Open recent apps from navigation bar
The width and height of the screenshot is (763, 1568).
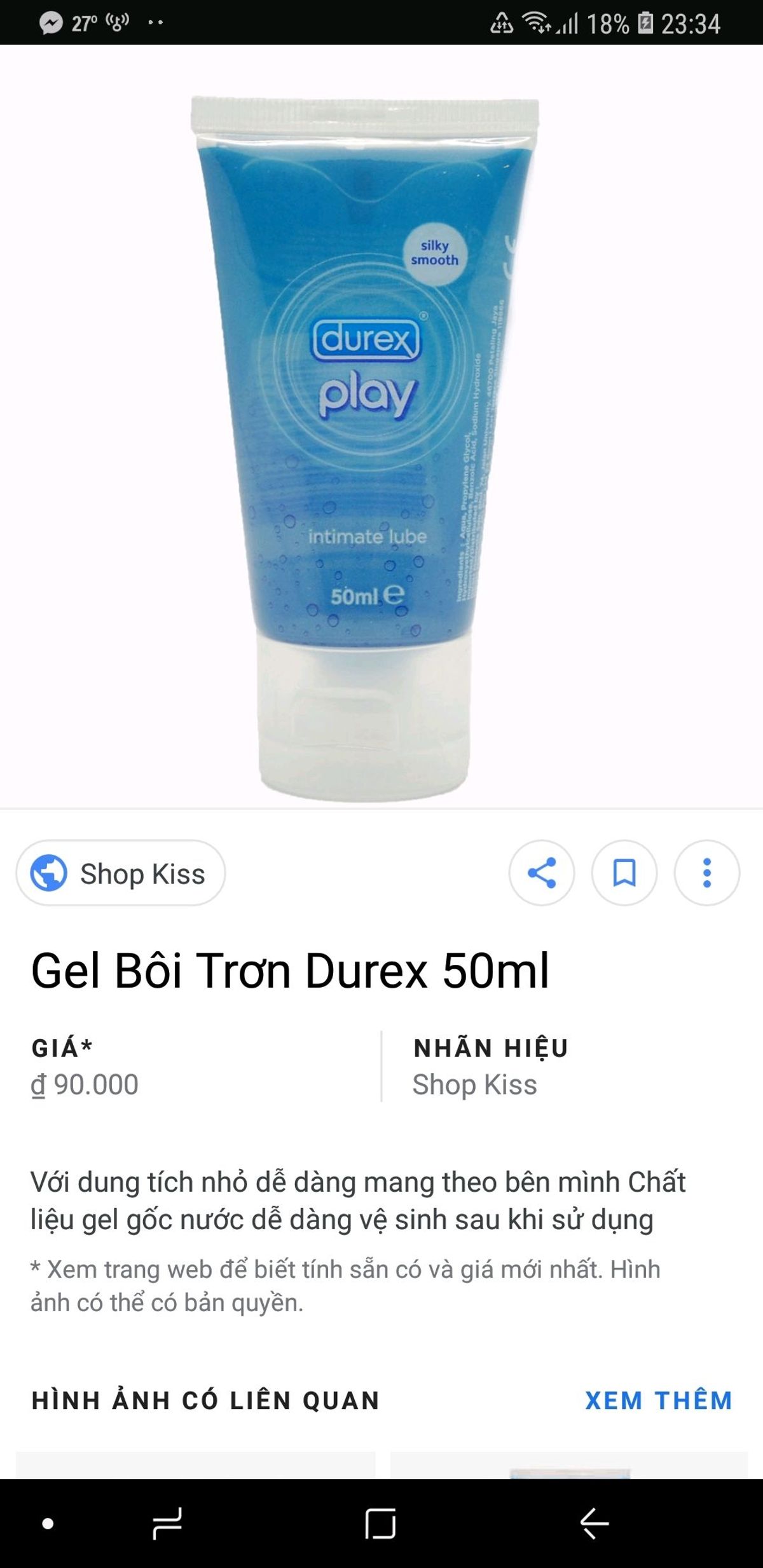(x=167, y=1524)
